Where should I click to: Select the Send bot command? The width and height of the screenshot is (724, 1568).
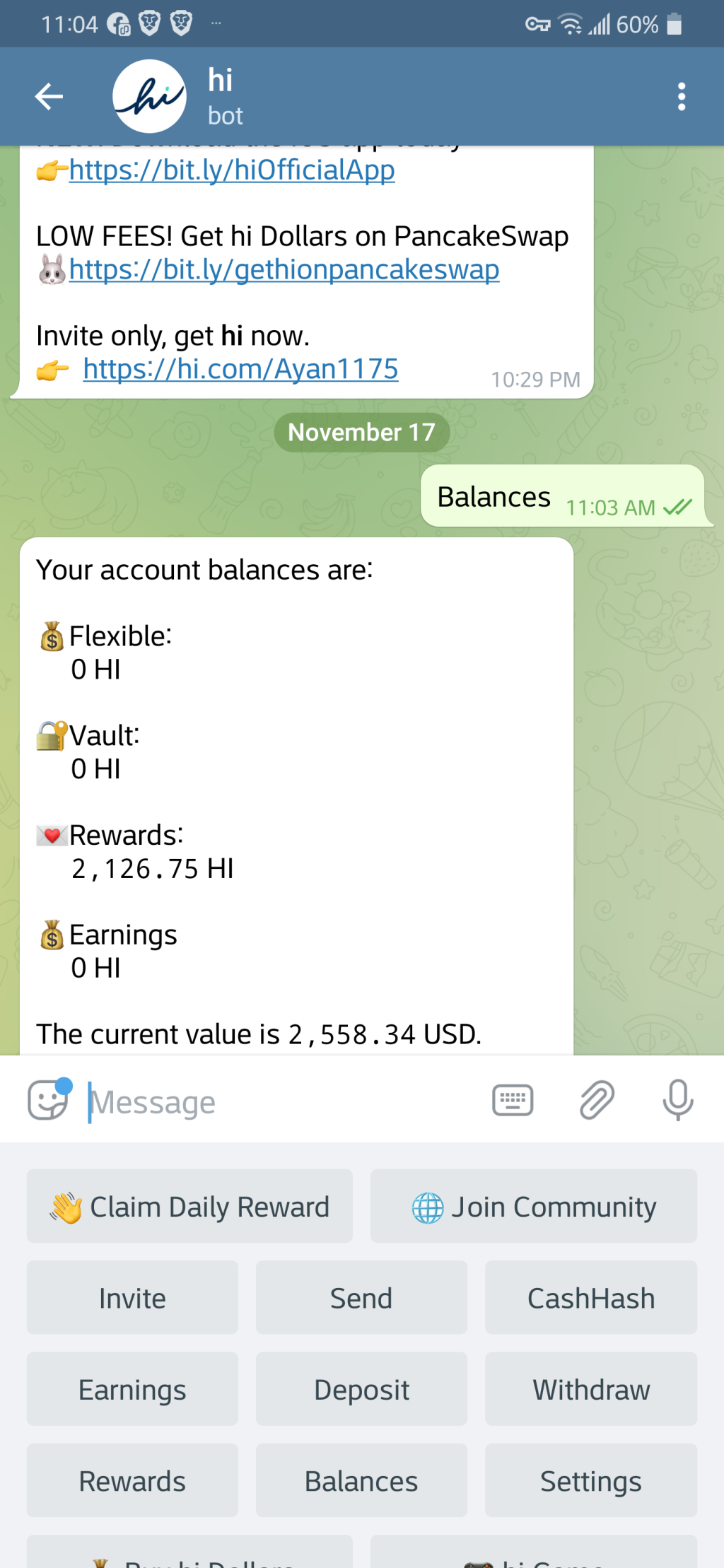point(361,1298)
